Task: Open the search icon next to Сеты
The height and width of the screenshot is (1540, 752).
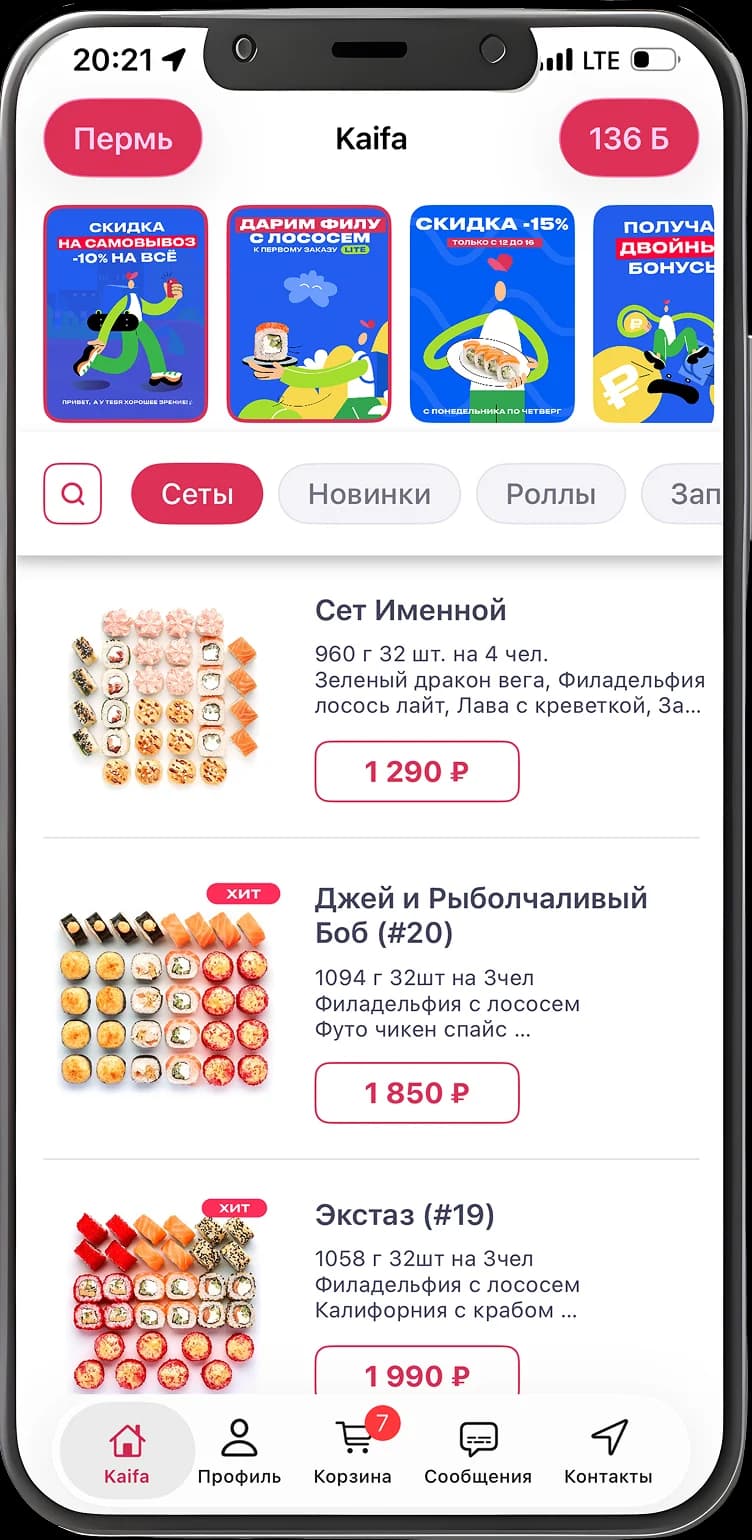Action: click(x=72, y=494)
